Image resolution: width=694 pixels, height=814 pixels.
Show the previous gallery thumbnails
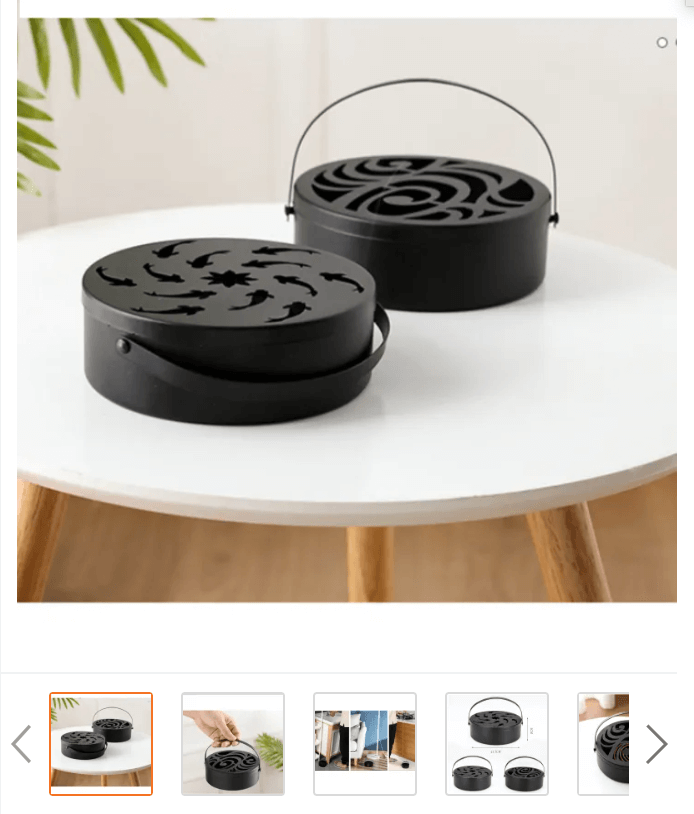[x=21, y=744]
